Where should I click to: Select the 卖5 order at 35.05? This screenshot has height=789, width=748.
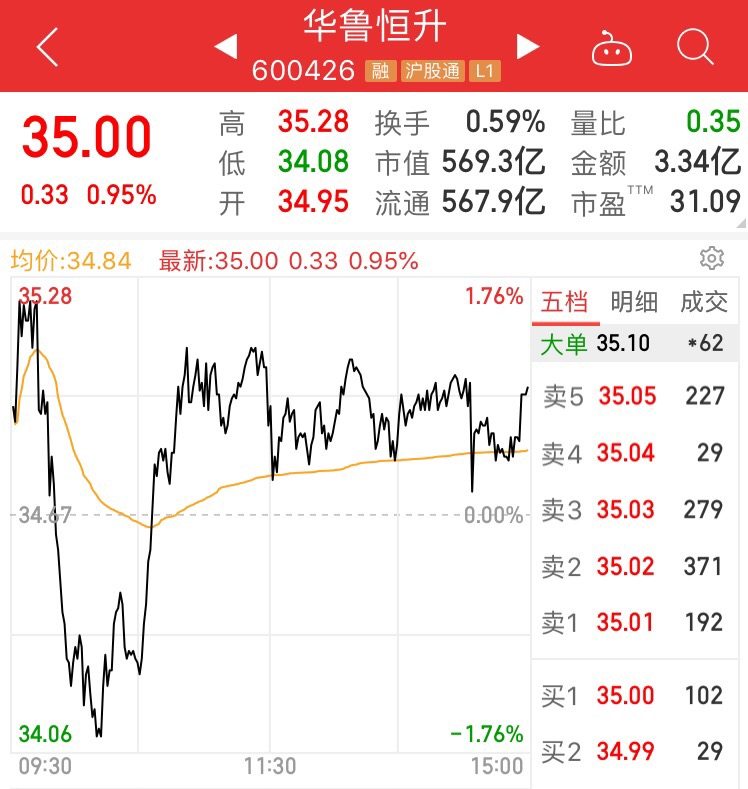point(632,396)
